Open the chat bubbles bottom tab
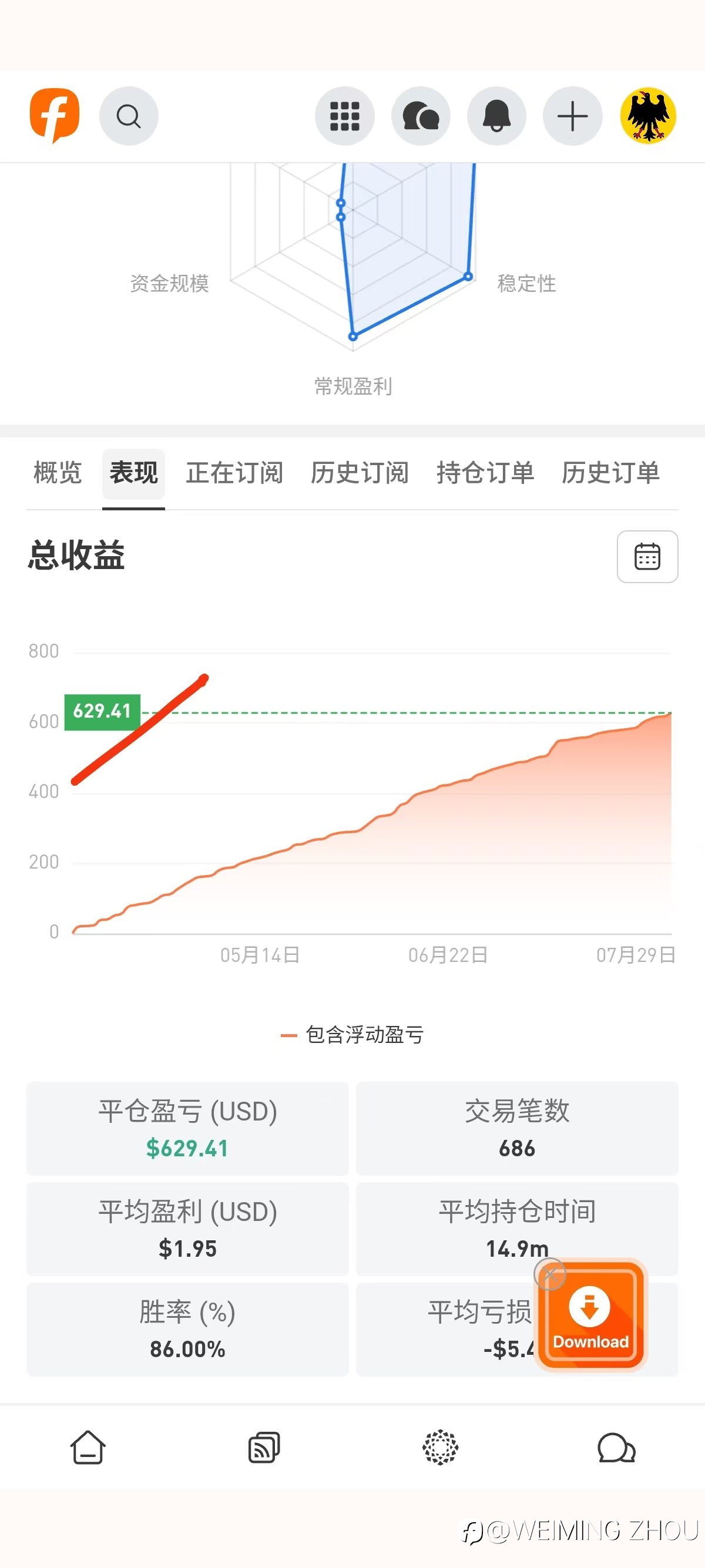 click(x=616, y=1448)
